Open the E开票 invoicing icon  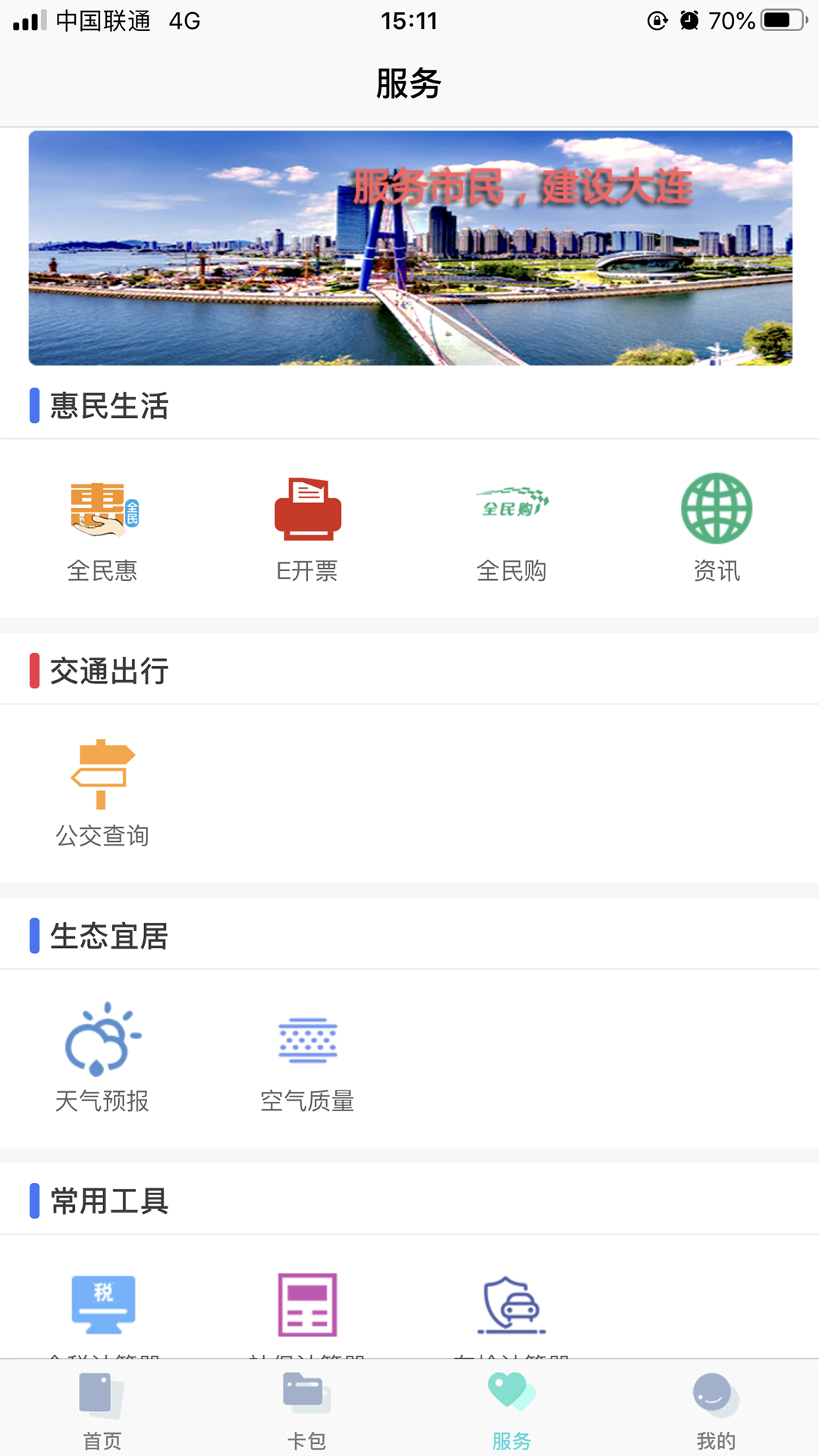pyautogui.click(x=307, y=527)
